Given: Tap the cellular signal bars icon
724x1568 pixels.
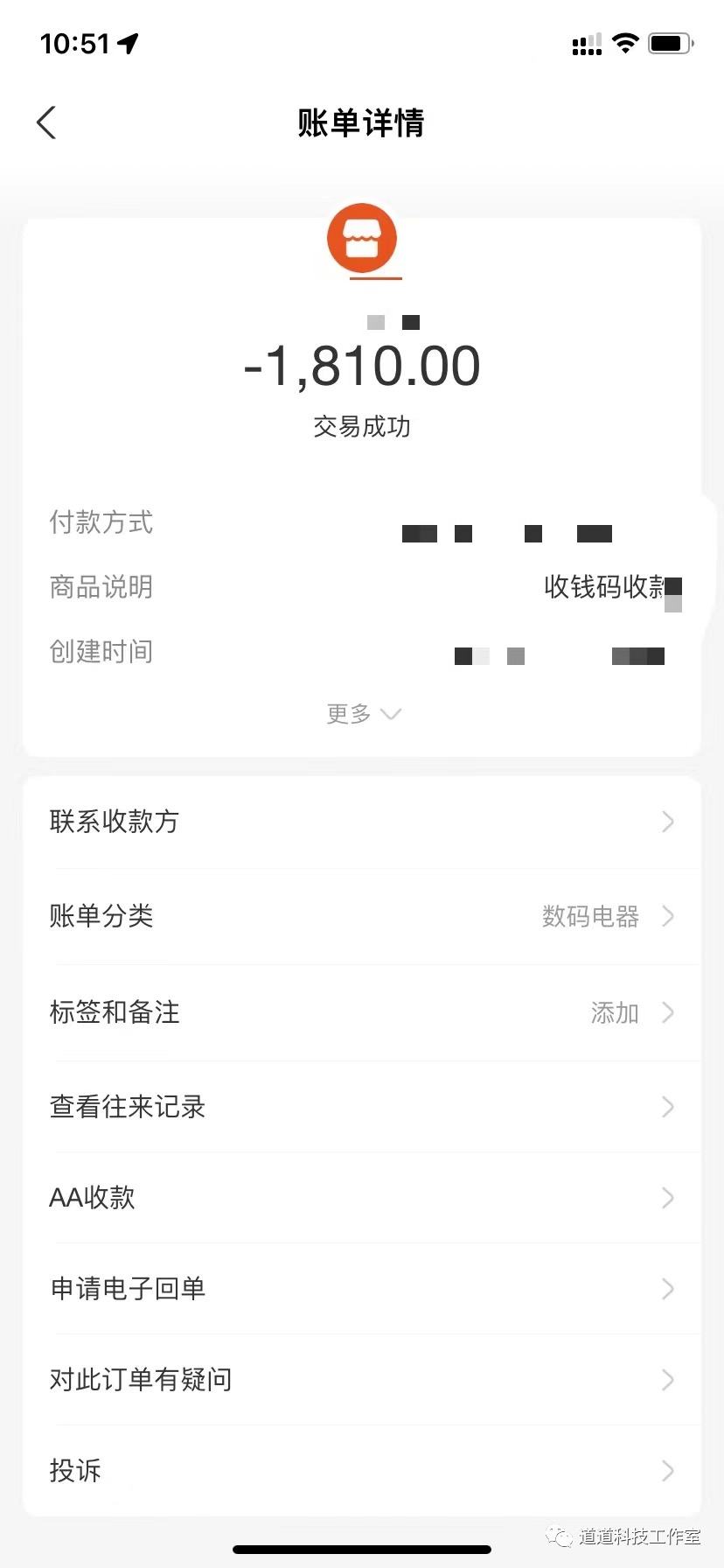Looking at the screenshot, I should point(586,44).
